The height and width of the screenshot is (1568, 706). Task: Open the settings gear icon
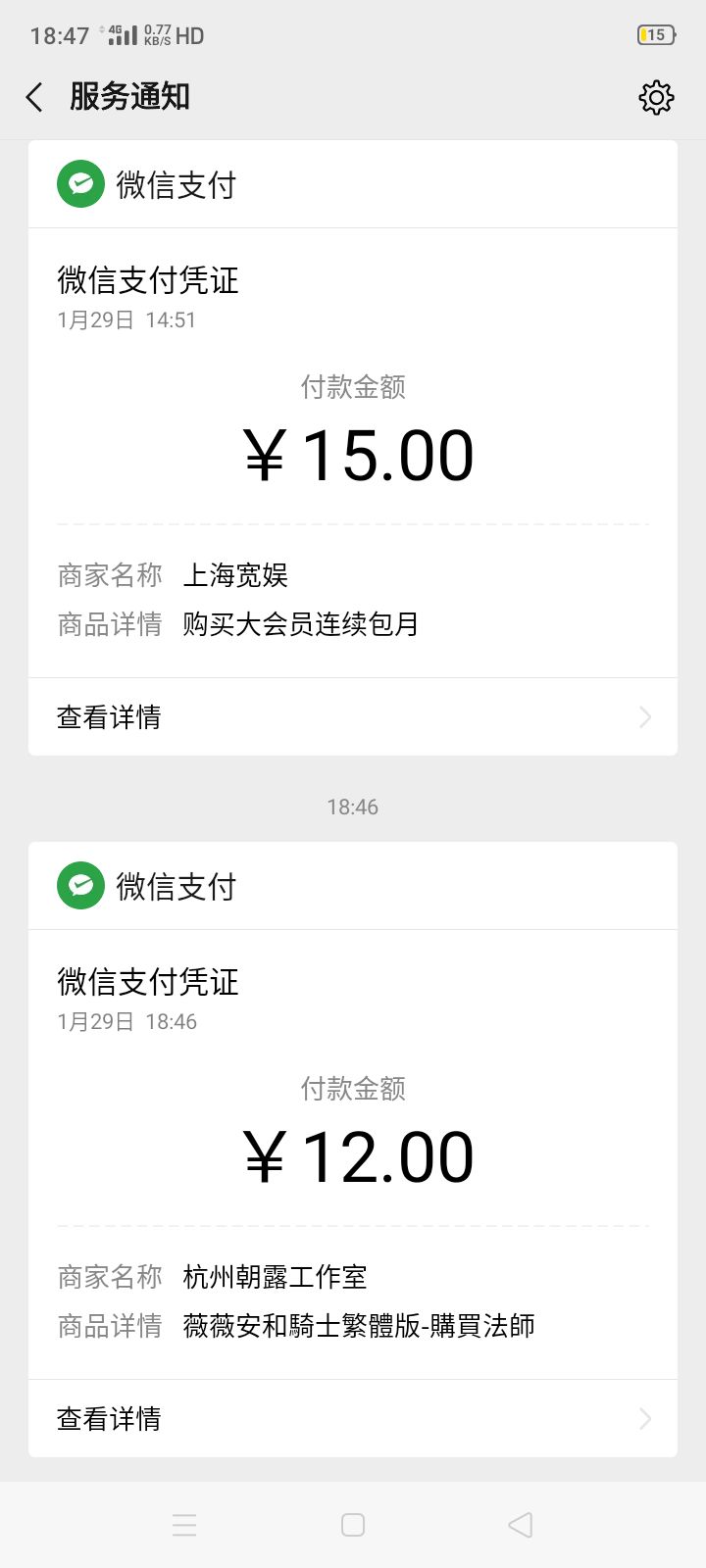(656, 97)
